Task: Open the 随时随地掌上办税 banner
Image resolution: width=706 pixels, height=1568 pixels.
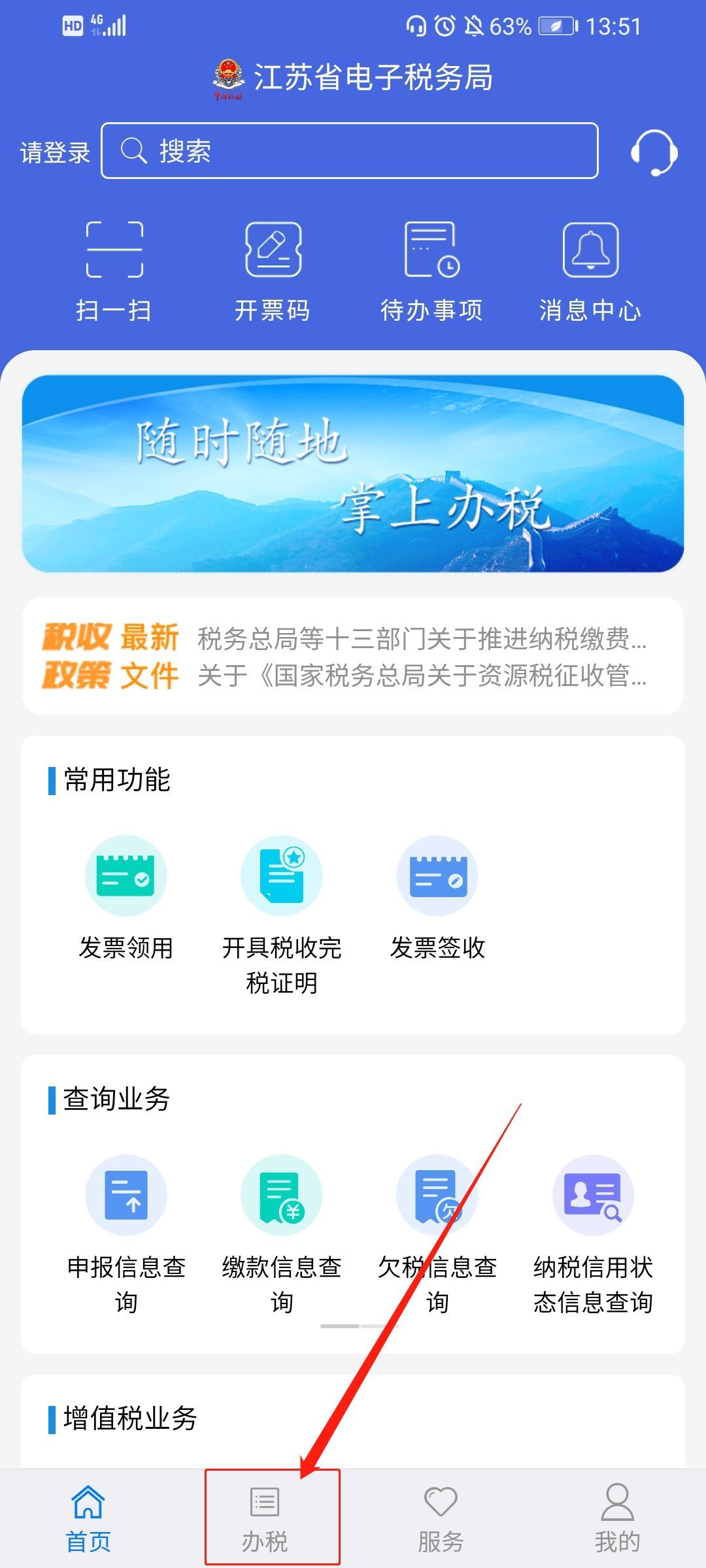Action: pos(353,474)
